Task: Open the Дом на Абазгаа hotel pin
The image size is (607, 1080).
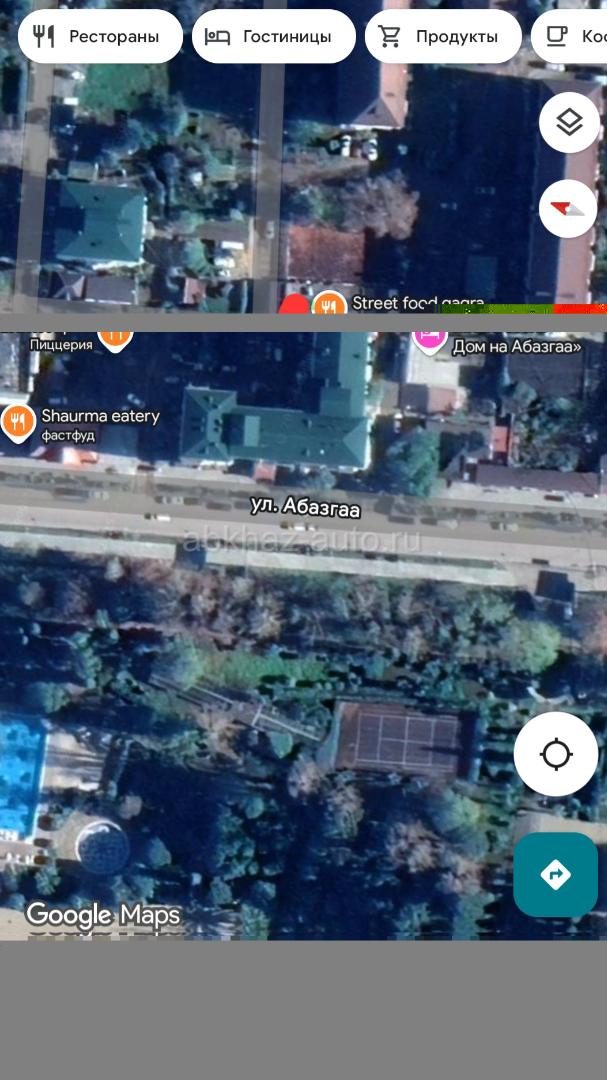Action: tap(430, 340)
